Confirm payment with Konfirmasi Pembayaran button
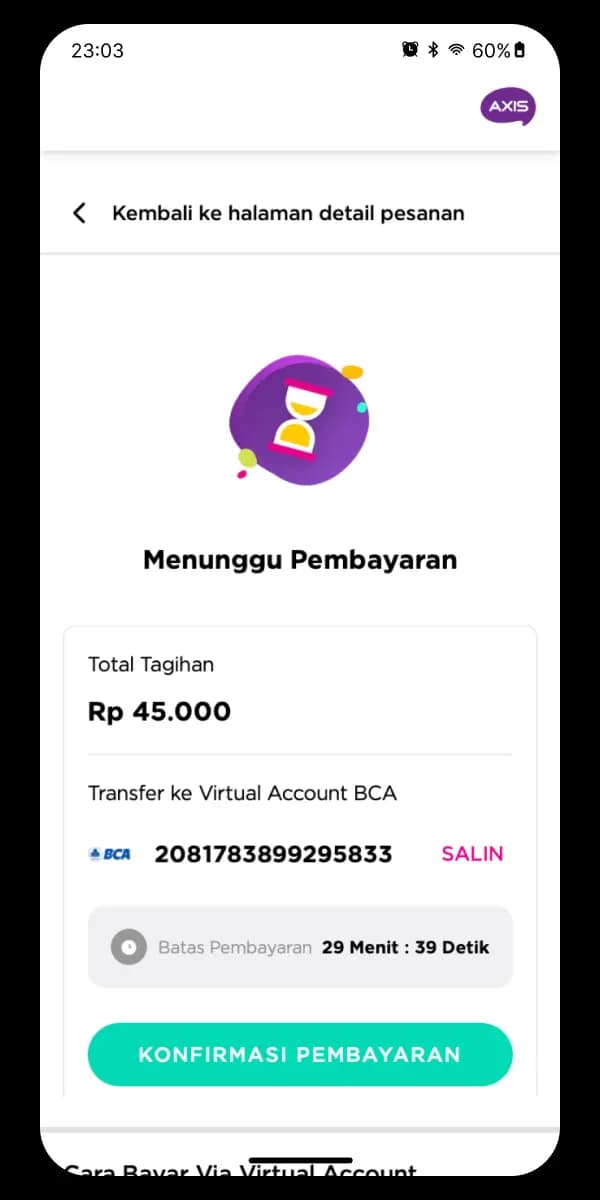 [300, 1054]
